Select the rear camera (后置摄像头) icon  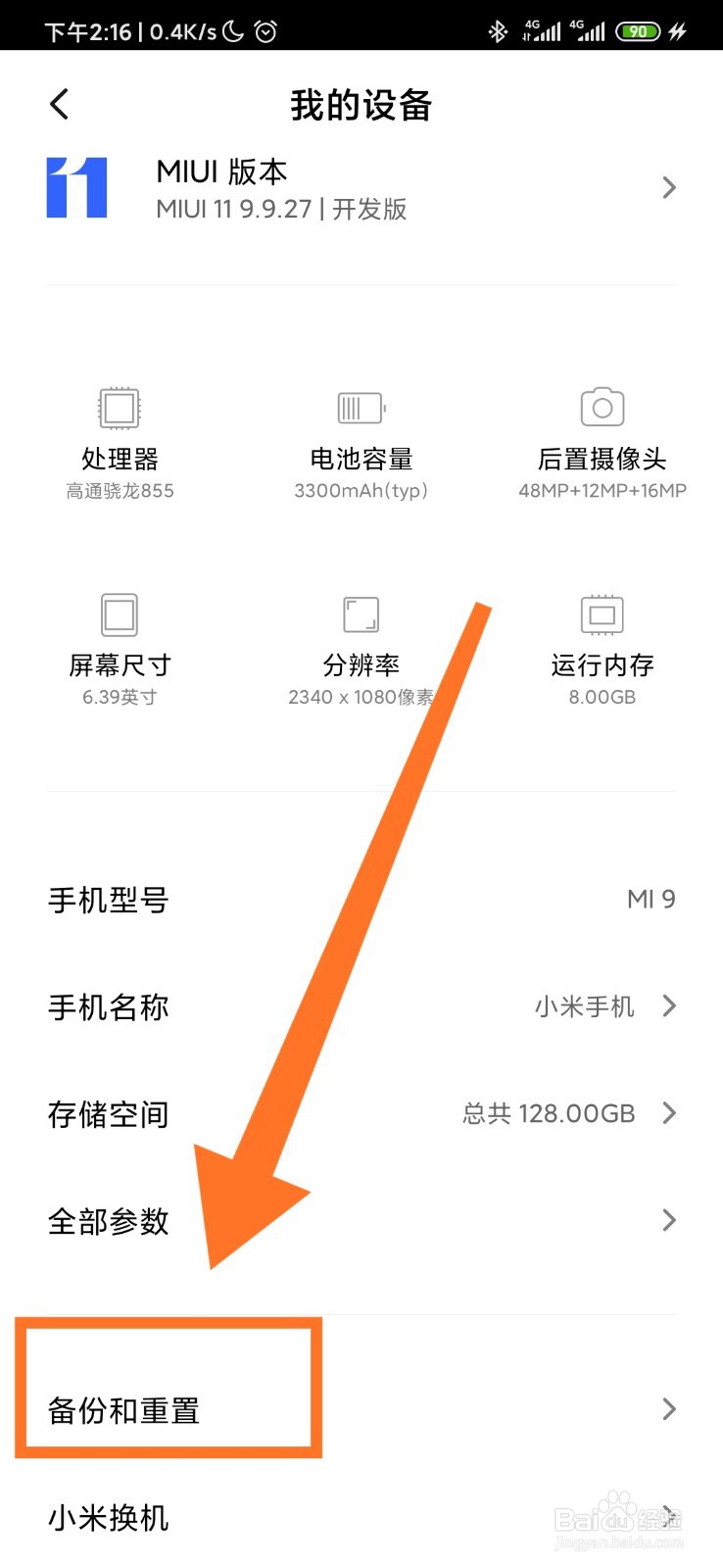tap(601, 405)
